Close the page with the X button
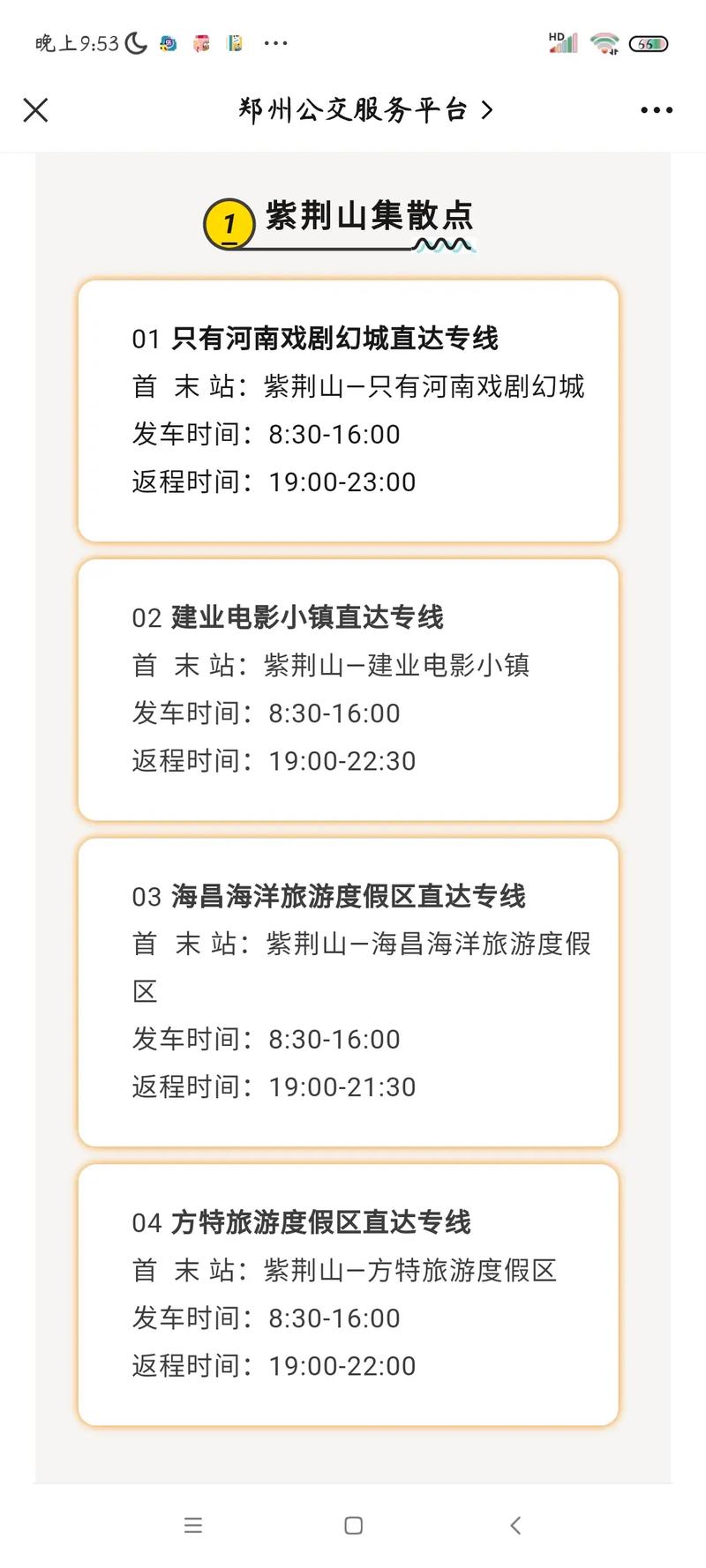 (35, 110)
